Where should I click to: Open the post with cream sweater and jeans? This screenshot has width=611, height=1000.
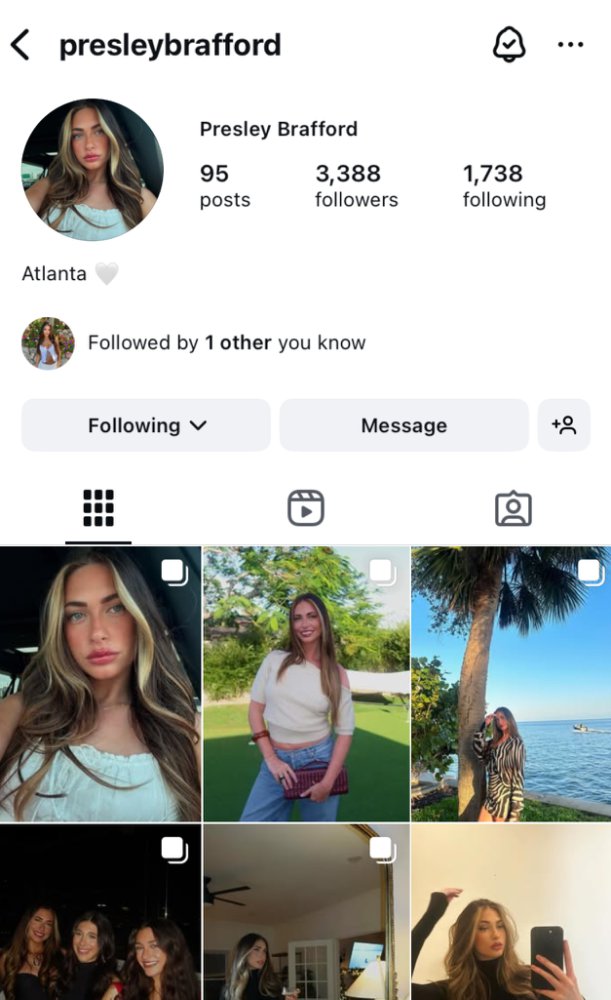[x=306, y=684]
